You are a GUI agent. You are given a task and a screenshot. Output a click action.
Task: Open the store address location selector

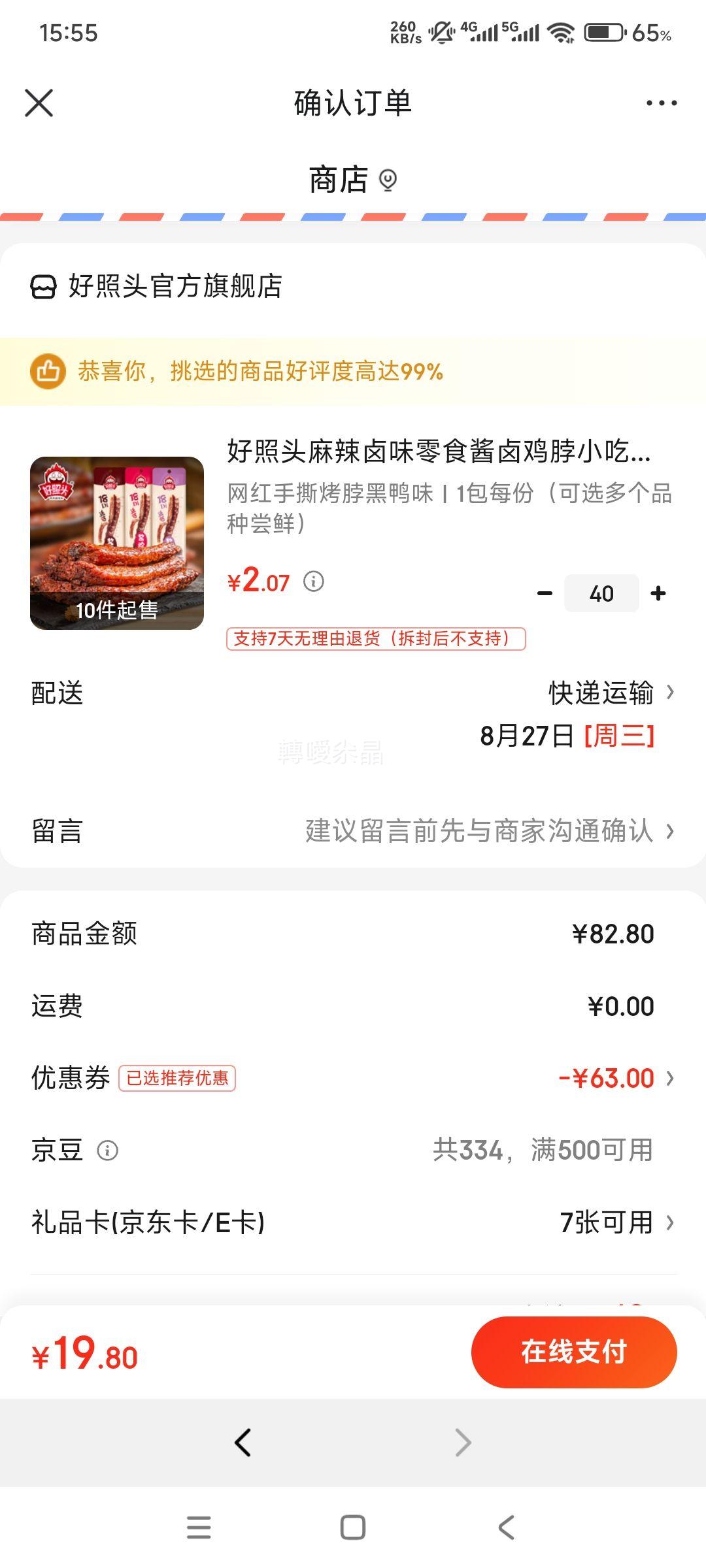[353, 180]
